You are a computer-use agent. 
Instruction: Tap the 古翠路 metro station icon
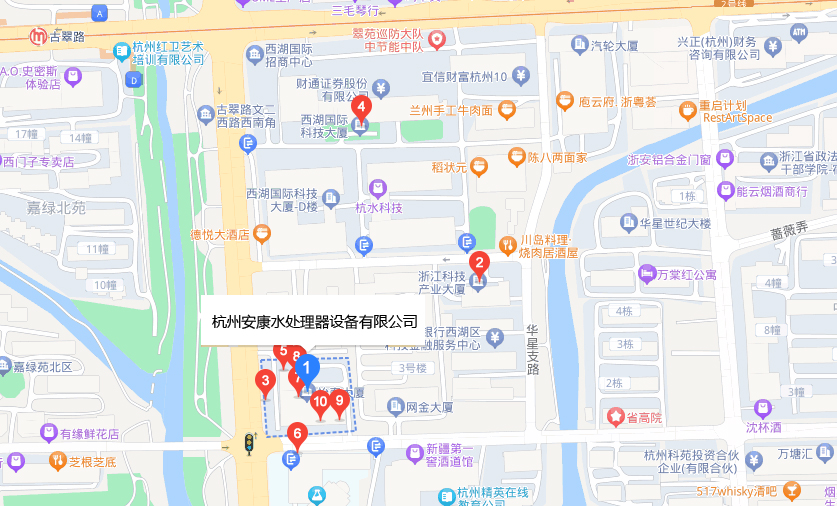tap(39, 37)
